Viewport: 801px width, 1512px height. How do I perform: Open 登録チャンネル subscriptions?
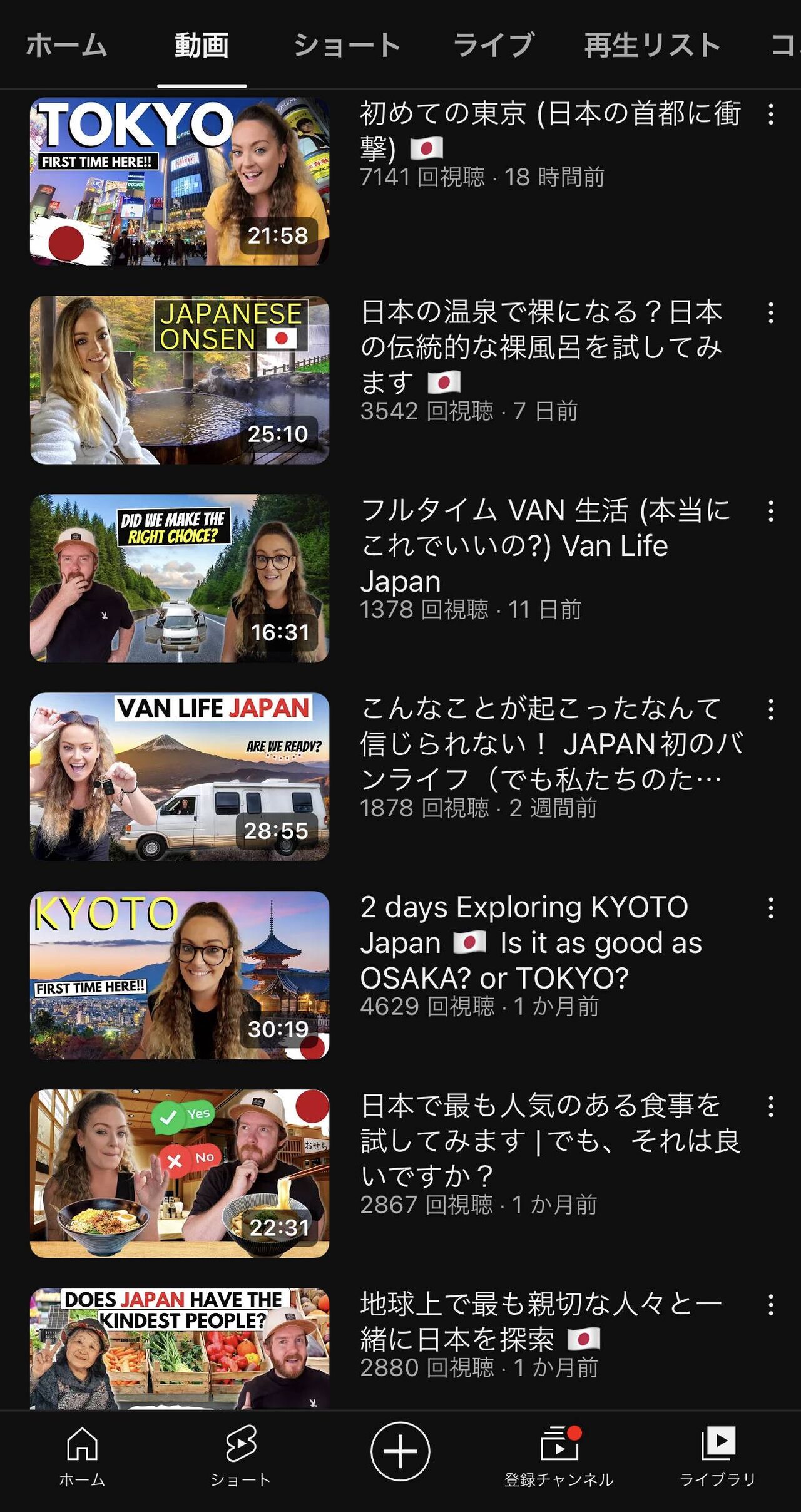tap(559, 1455)
